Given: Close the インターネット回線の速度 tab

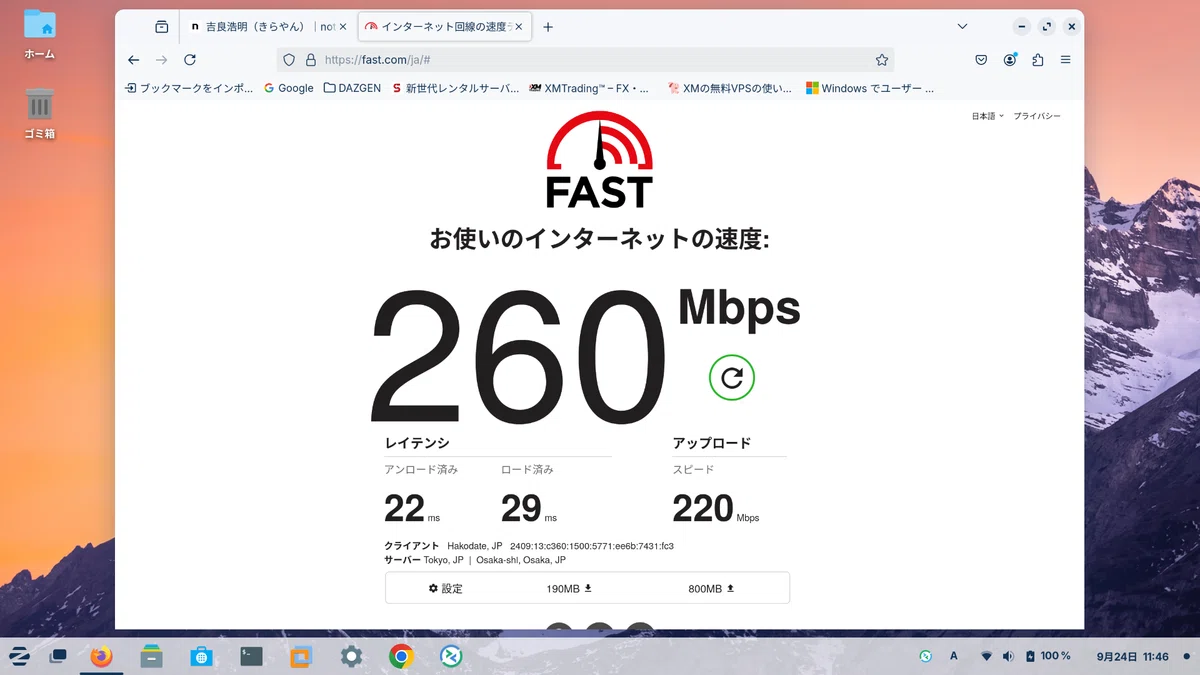Looking at the screenshot, I should 518,27.
